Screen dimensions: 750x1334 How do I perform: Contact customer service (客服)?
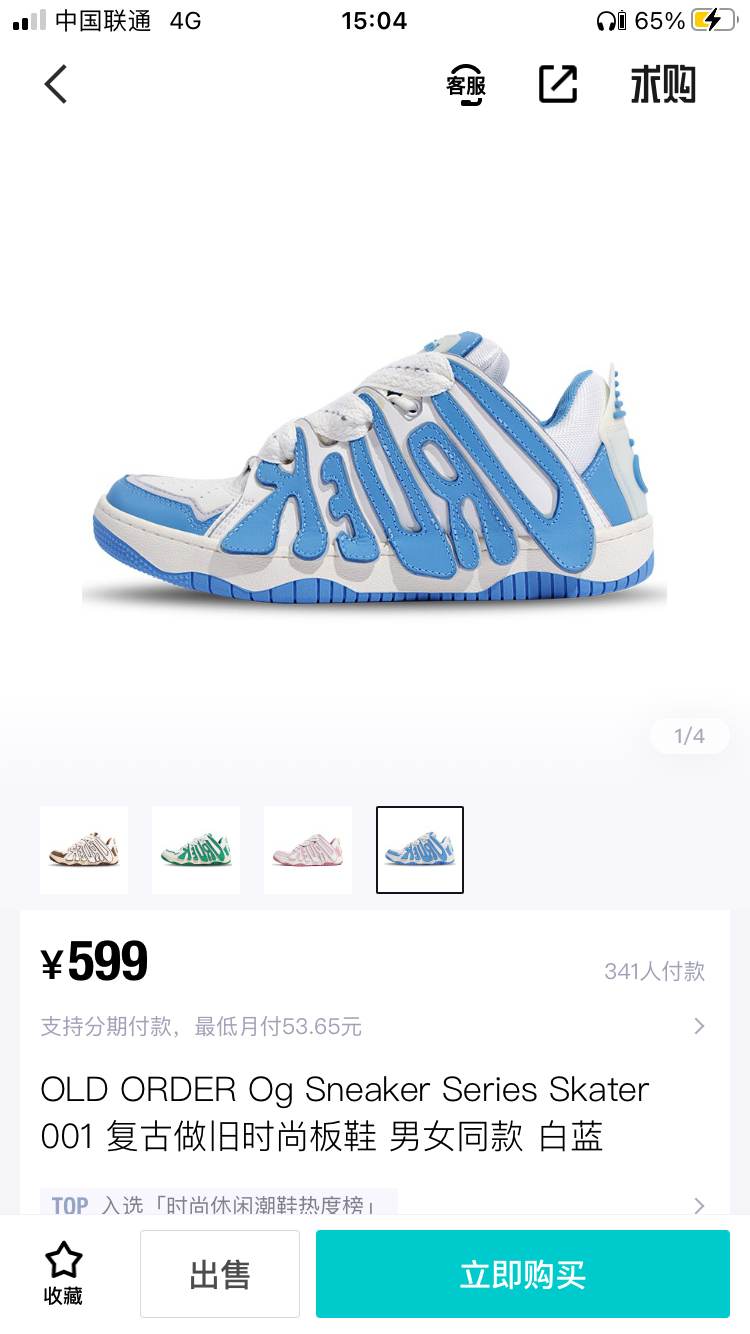click(x=466, y=84)
